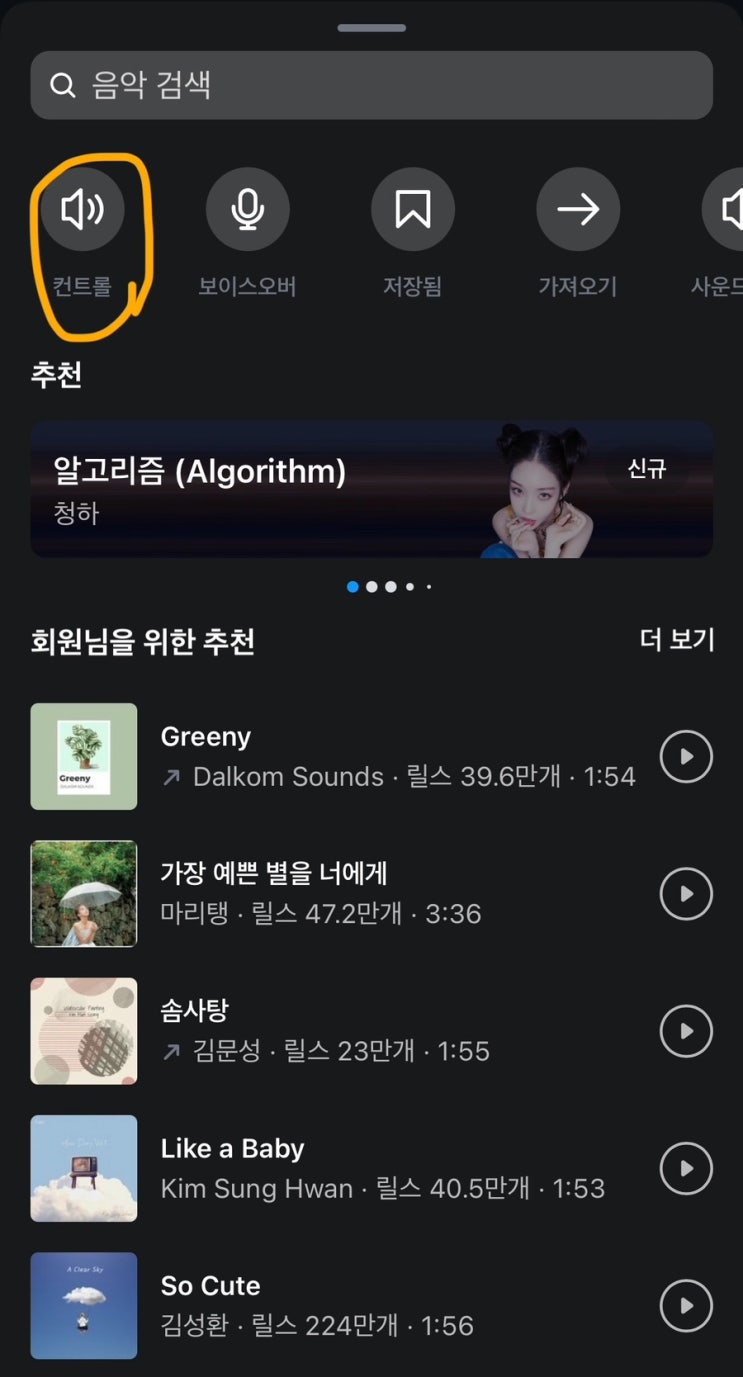Preview the track Greeny
The image size is (743, 1377).
tap(686, 757)
